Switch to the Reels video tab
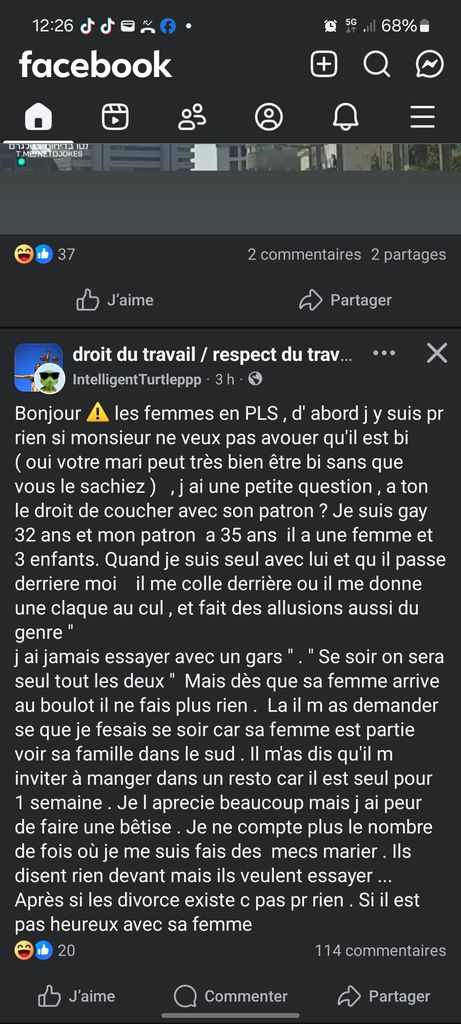461x1024 pixels. coord(115,117)
